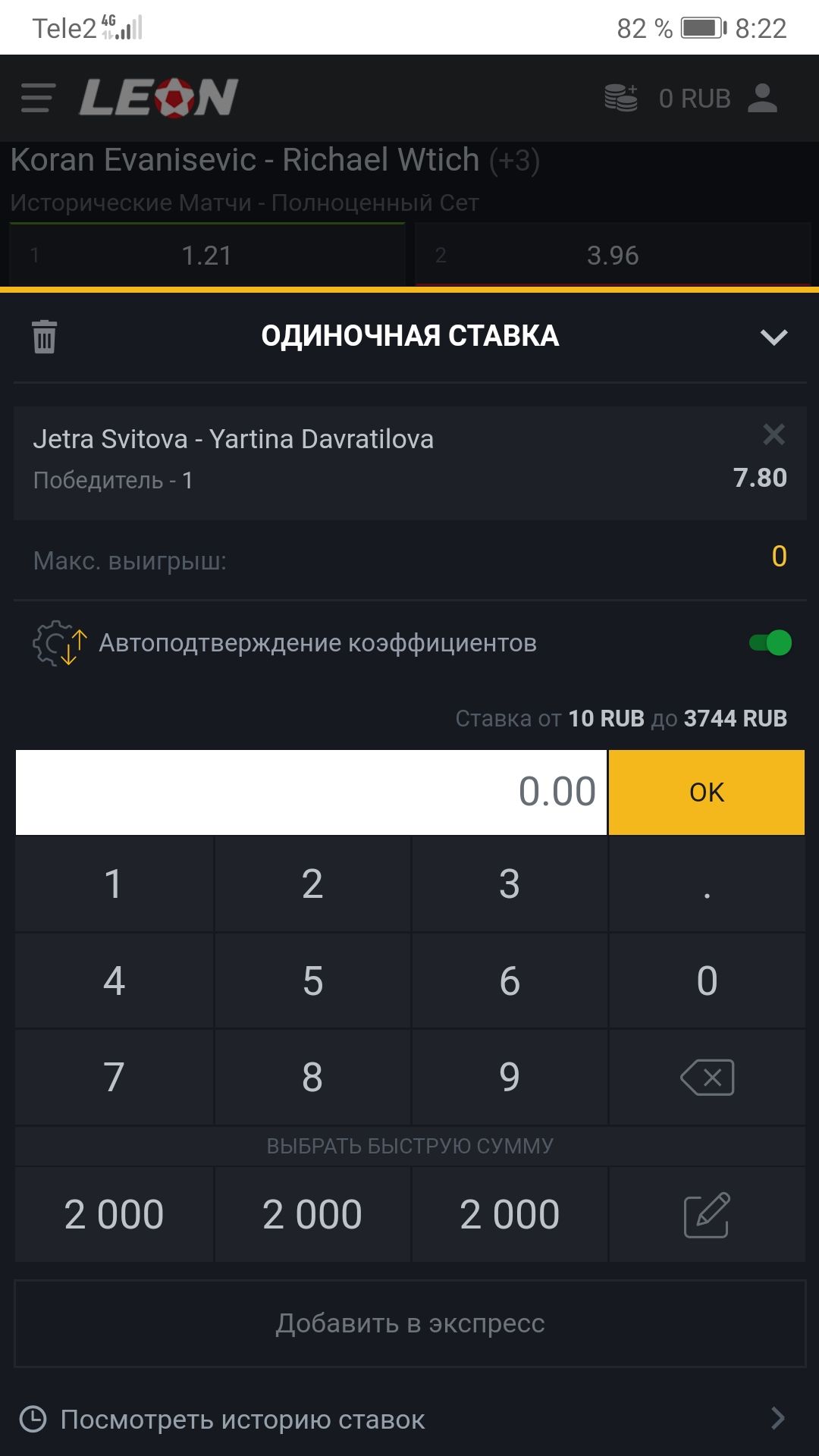
Task: Focus the bet amount field
Action: tap(311, 792)
